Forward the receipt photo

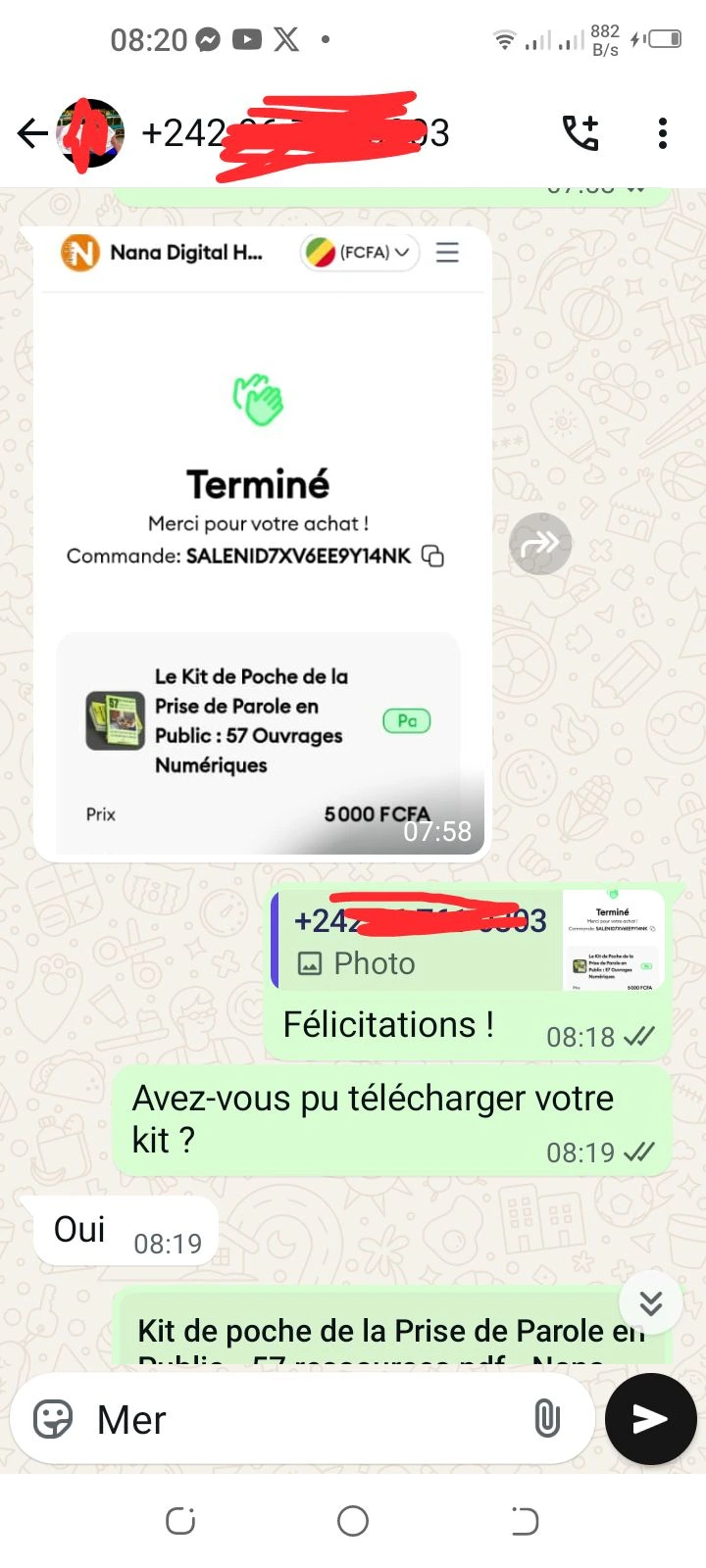point(540,544)
